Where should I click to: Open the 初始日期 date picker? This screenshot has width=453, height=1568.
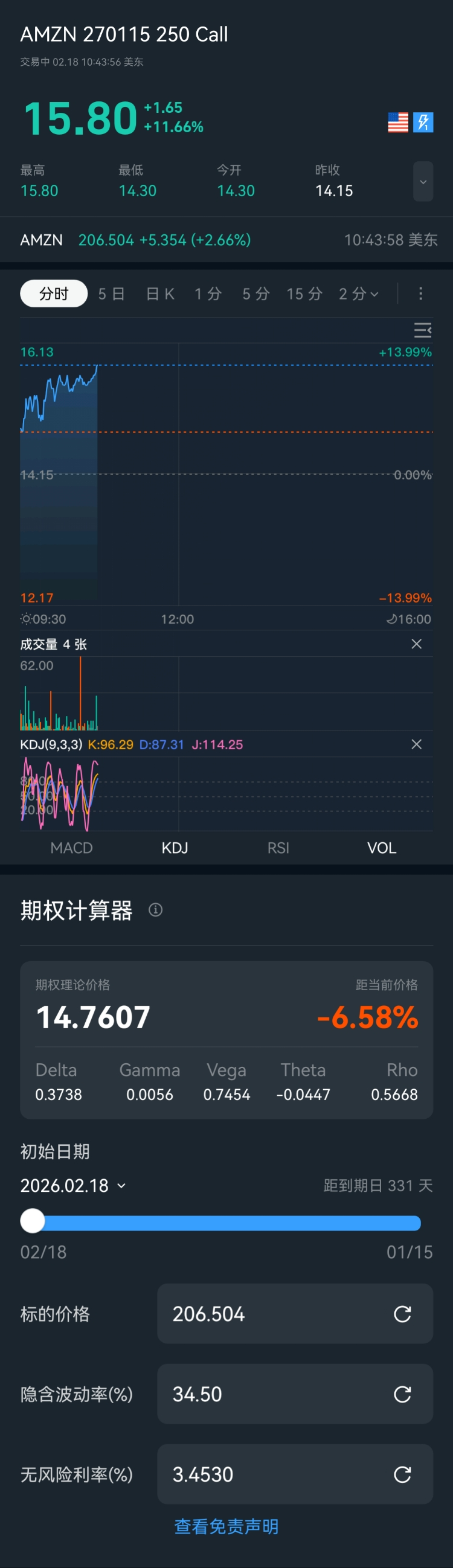click(x=73, y=1186)
